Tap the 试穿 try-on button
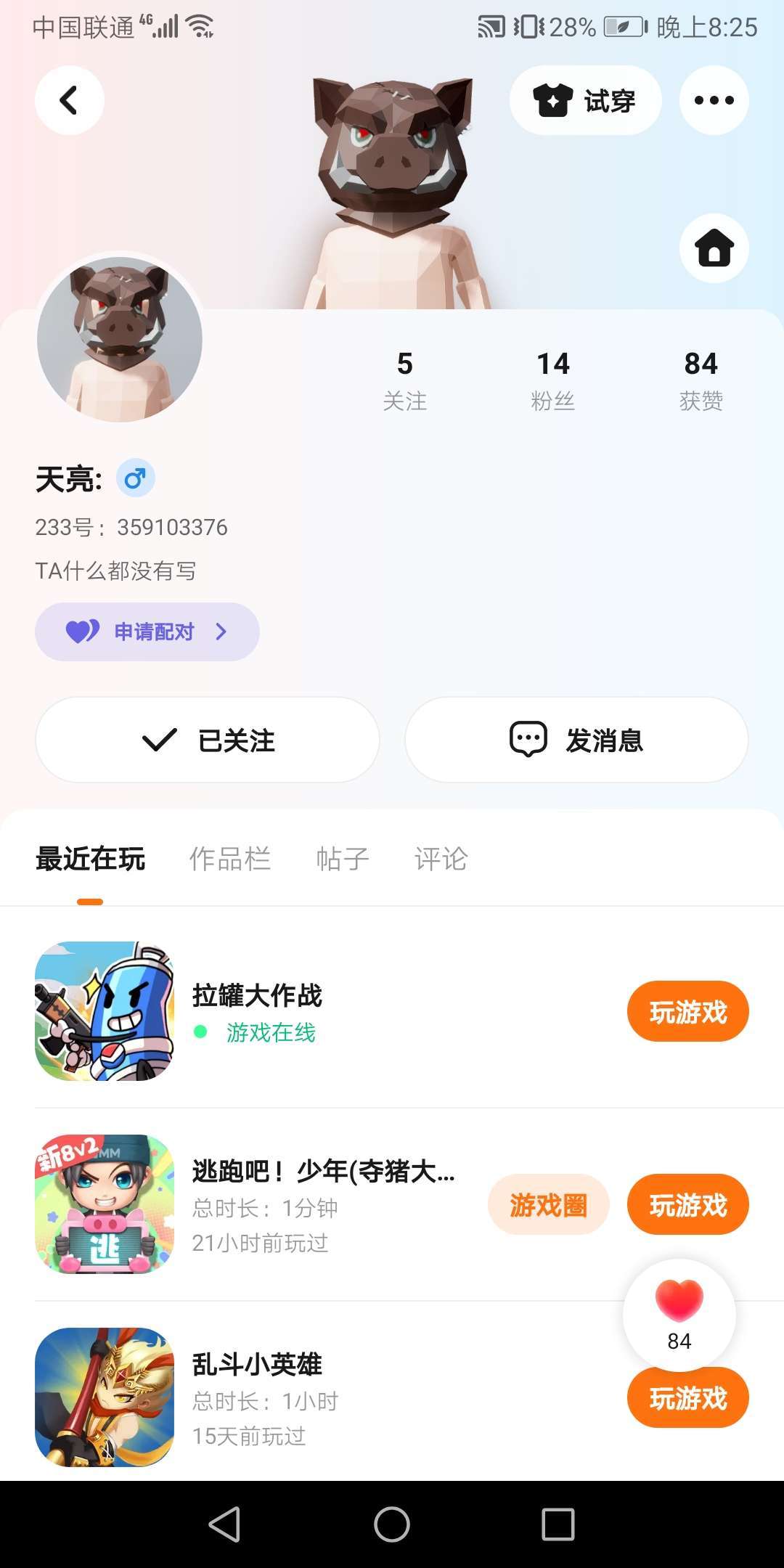 tap(585, 100)
